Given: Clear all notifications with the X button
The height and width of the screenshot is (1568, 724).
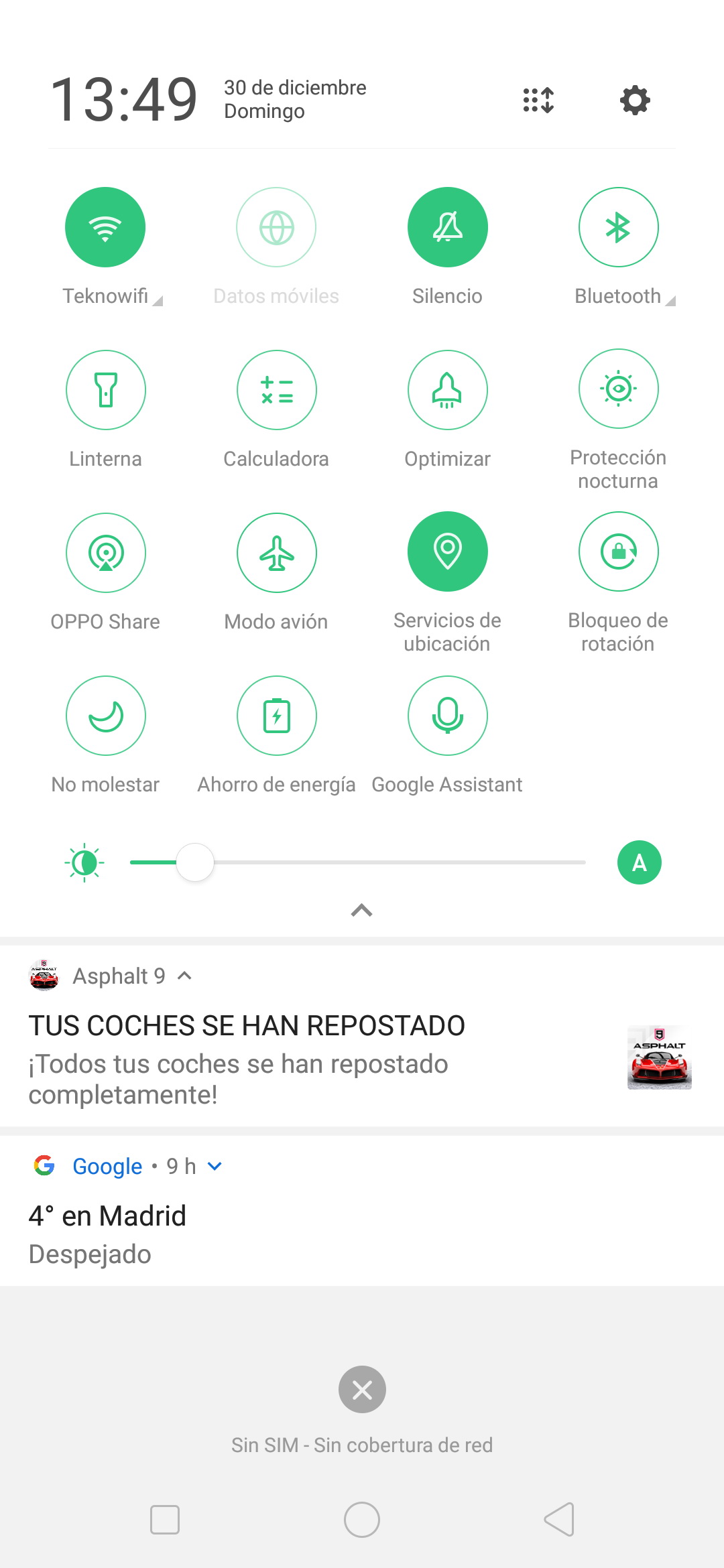Looking at the screenshot, I should [362, 1390].
